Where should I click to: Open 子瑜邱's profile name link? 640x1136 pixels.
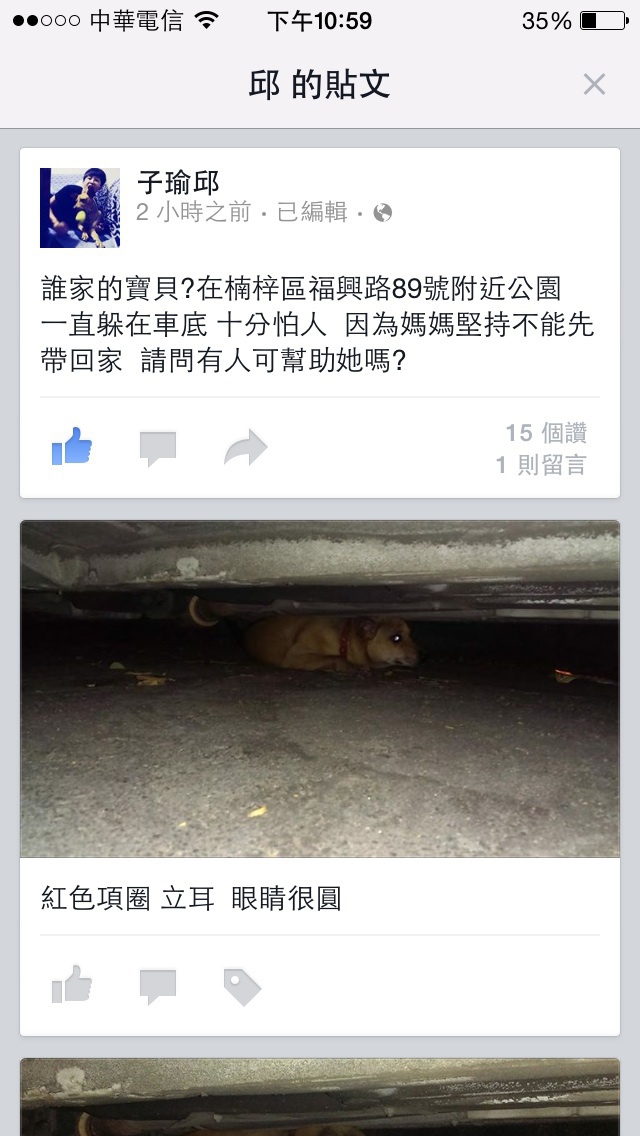[x=178, y=183]
